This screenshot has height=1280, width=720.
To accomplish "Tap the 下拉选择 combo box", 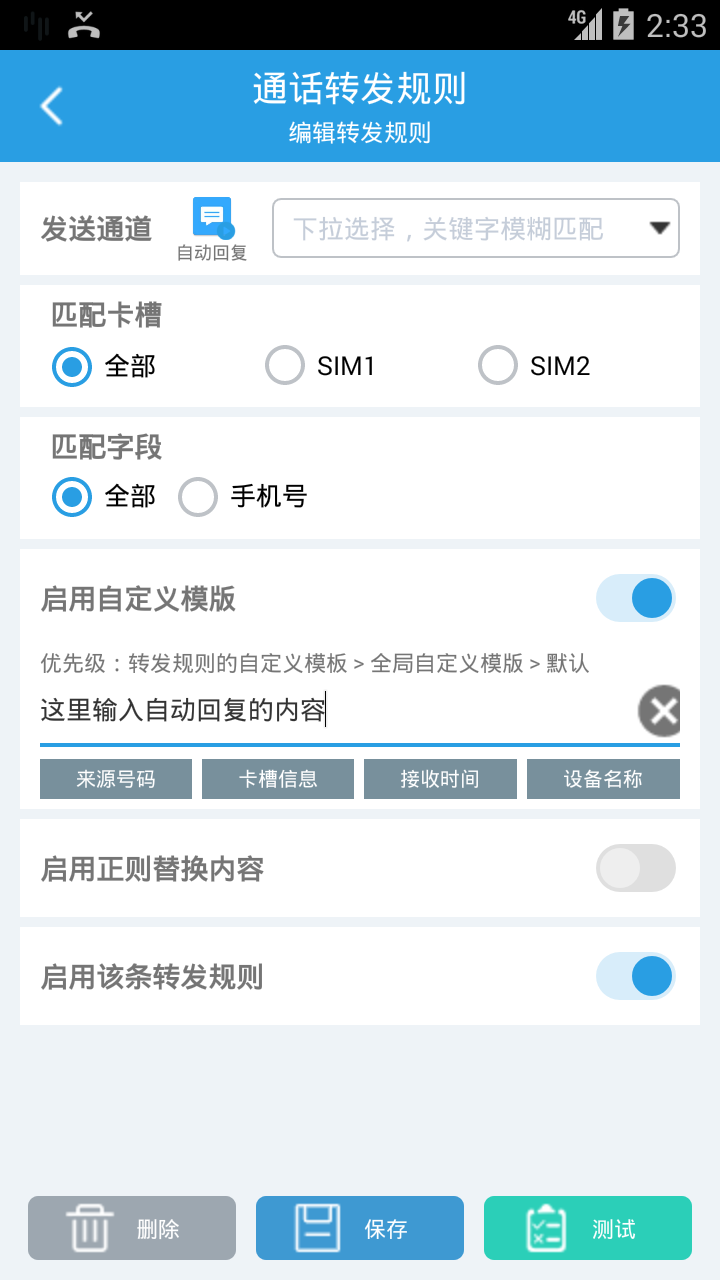I will pyautogui.click(x=460, y=228).
